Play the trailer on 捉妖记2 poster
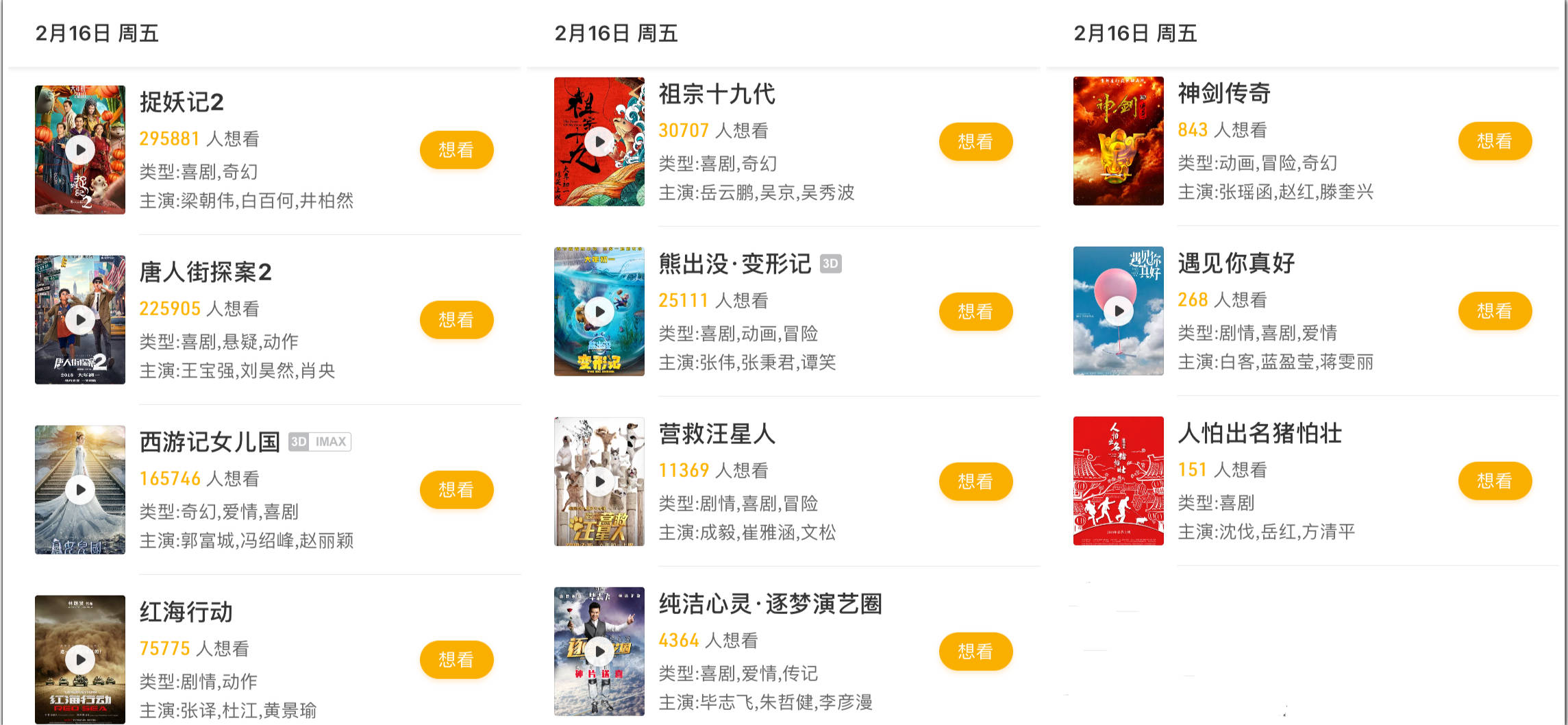 [x=81, y=150]
